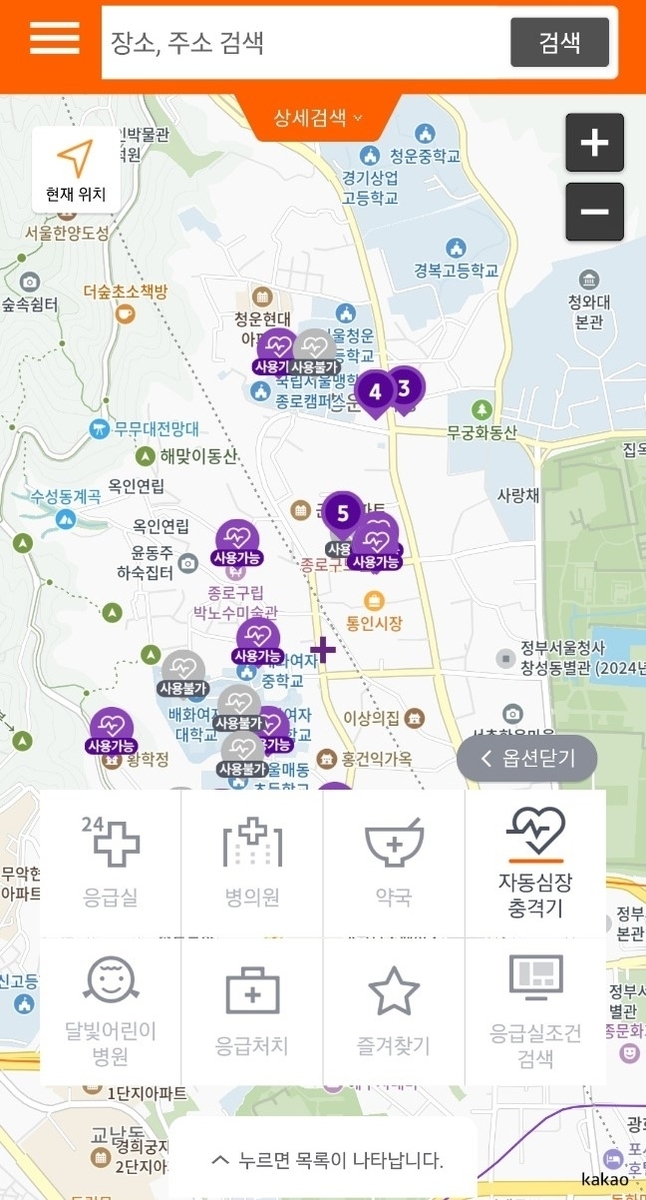Open the 응급처치 guide
This screenshot has width=646, height=1200.
(x=252, y=1010)
